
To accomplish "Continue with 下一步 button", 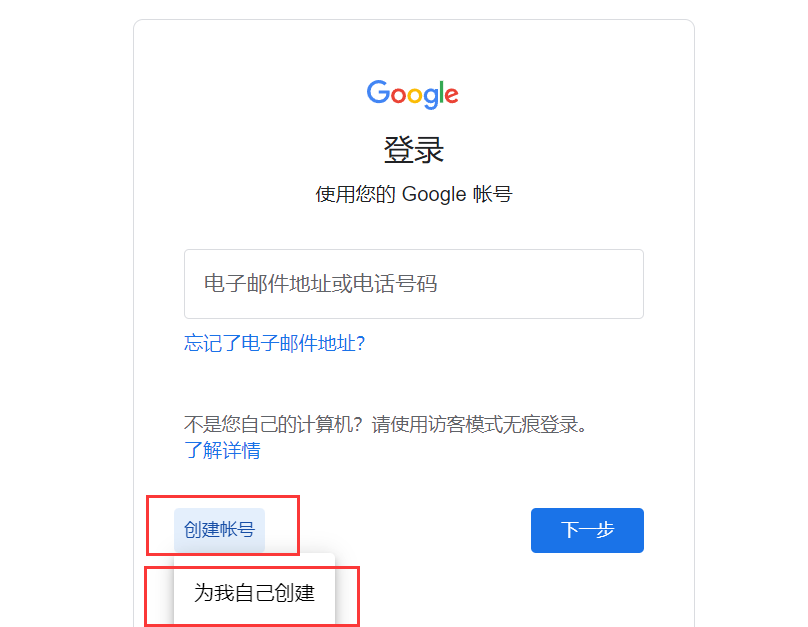I will [x=587, y=530].
